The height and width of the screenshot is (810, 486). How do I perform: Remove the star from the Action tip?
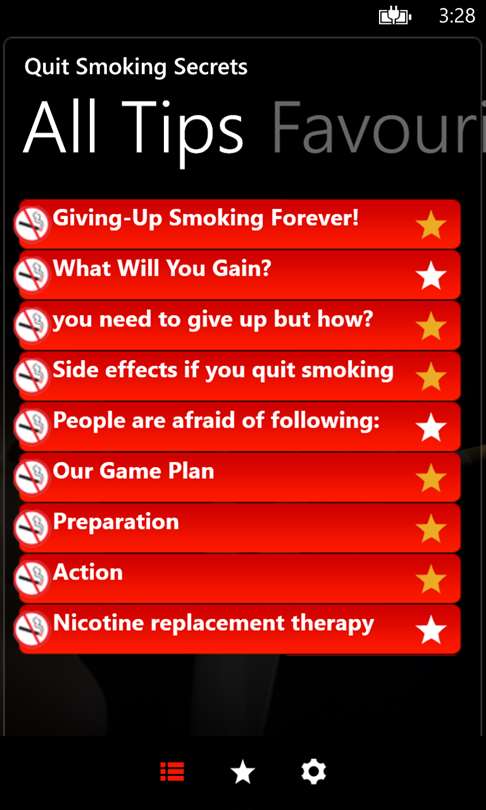pos(431,579)
